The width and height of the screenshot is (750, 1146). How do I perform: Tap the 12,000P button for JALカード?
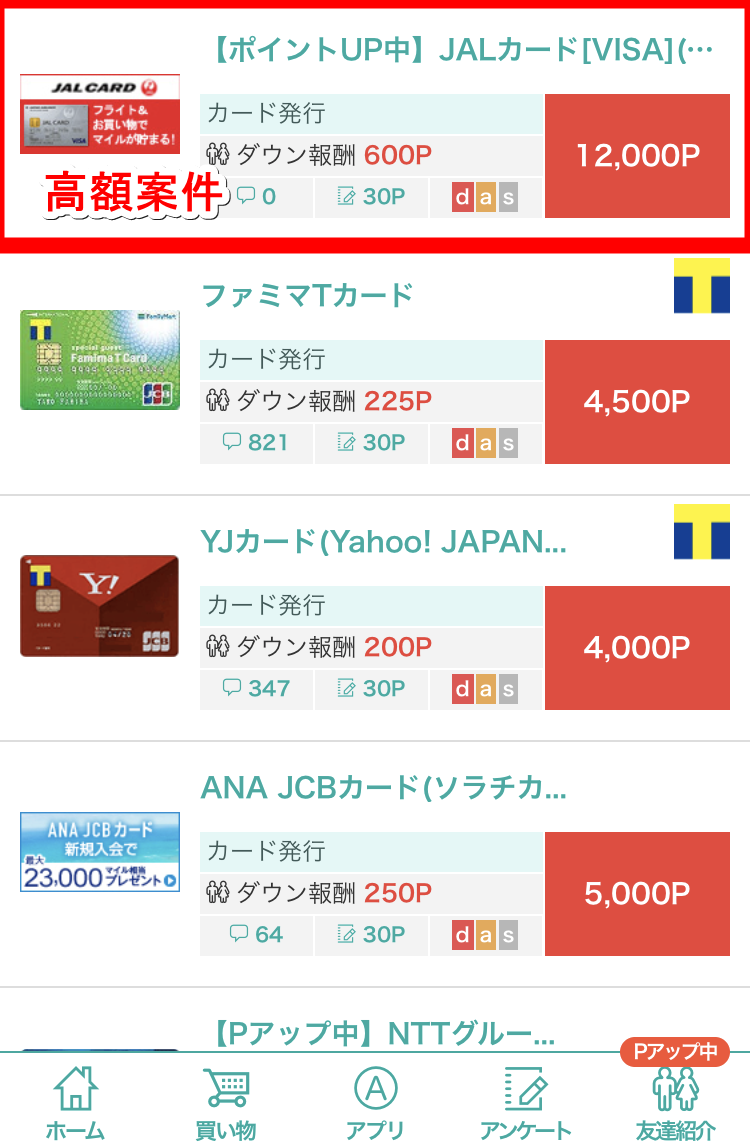pos(637,156)
